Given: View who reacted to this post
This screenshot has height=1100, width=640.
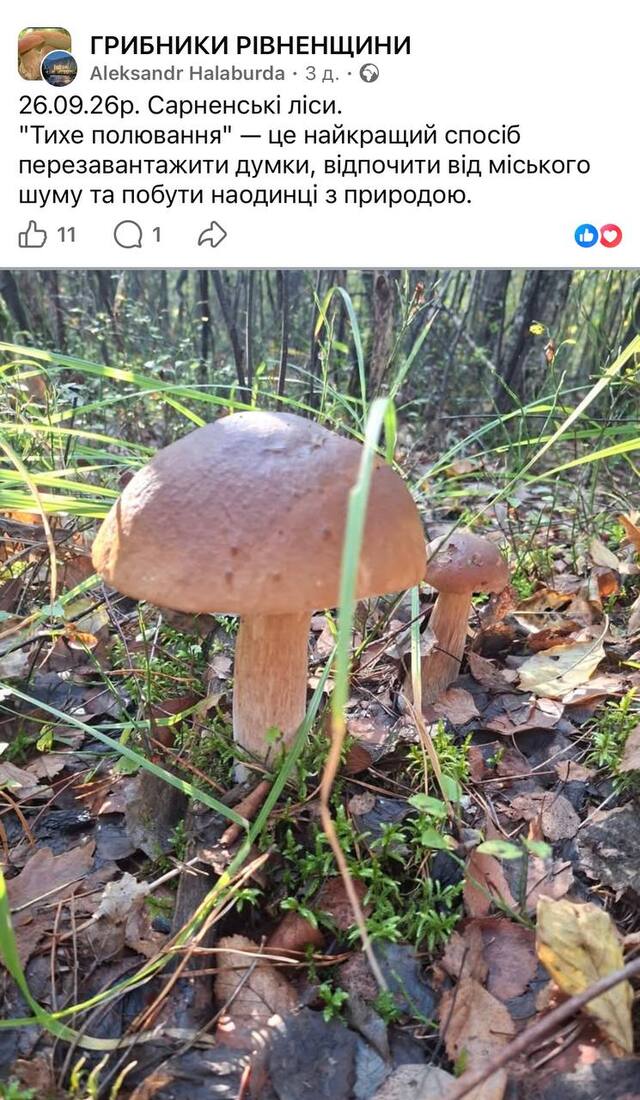Looking at the screenshot, I should click(x=598, y=236).
